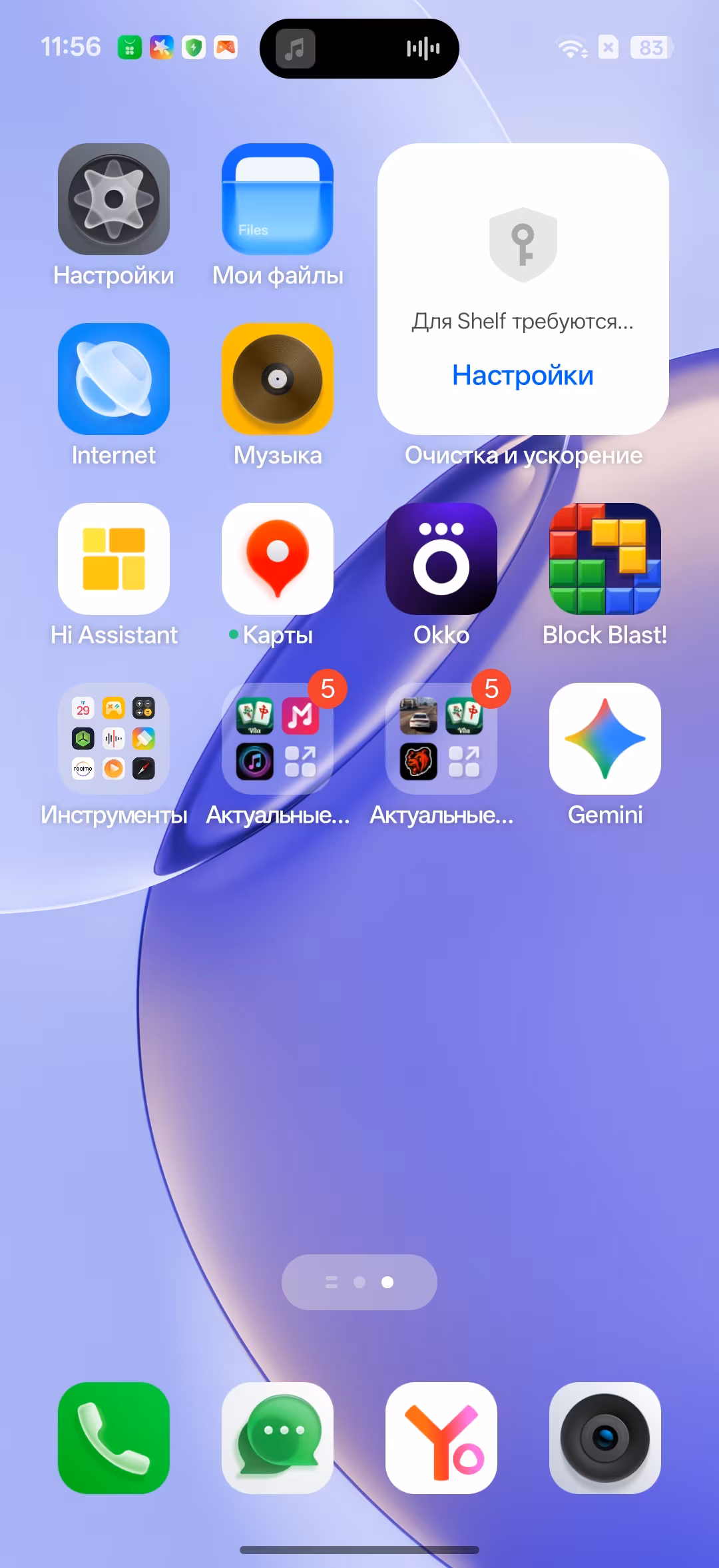Open the Internet browser
This screenshot has height=1568, width=719.
point(114,379)
